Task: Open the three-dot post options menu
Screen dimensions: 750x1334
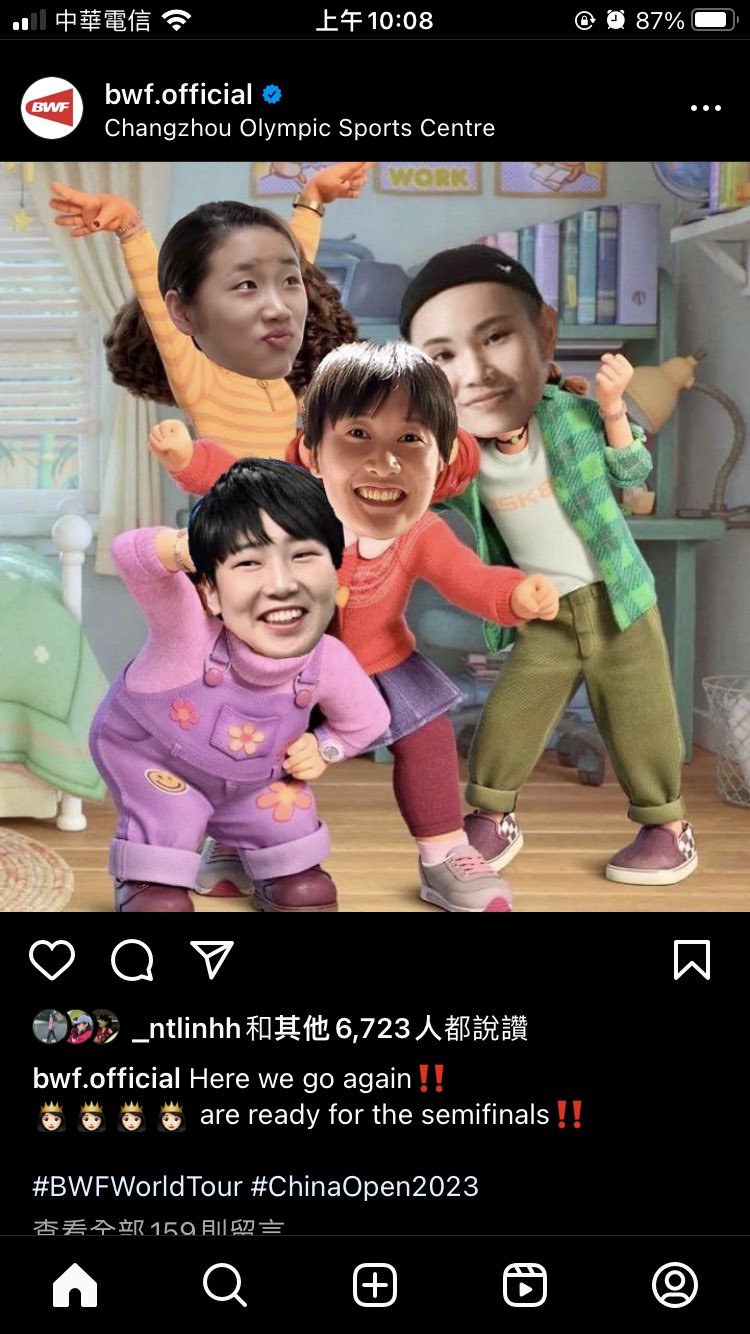Action: [705, 108]
